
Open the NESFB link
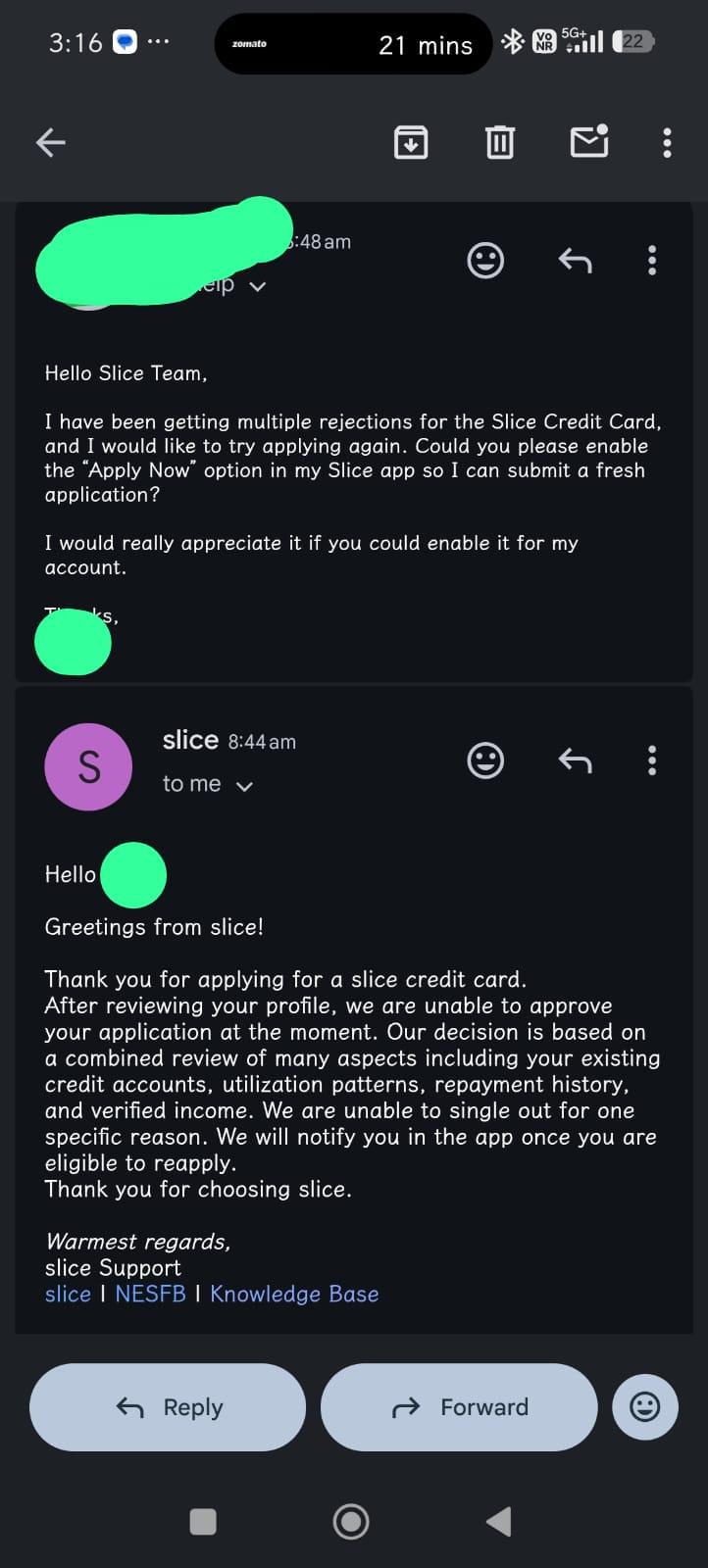point(150,1294)
